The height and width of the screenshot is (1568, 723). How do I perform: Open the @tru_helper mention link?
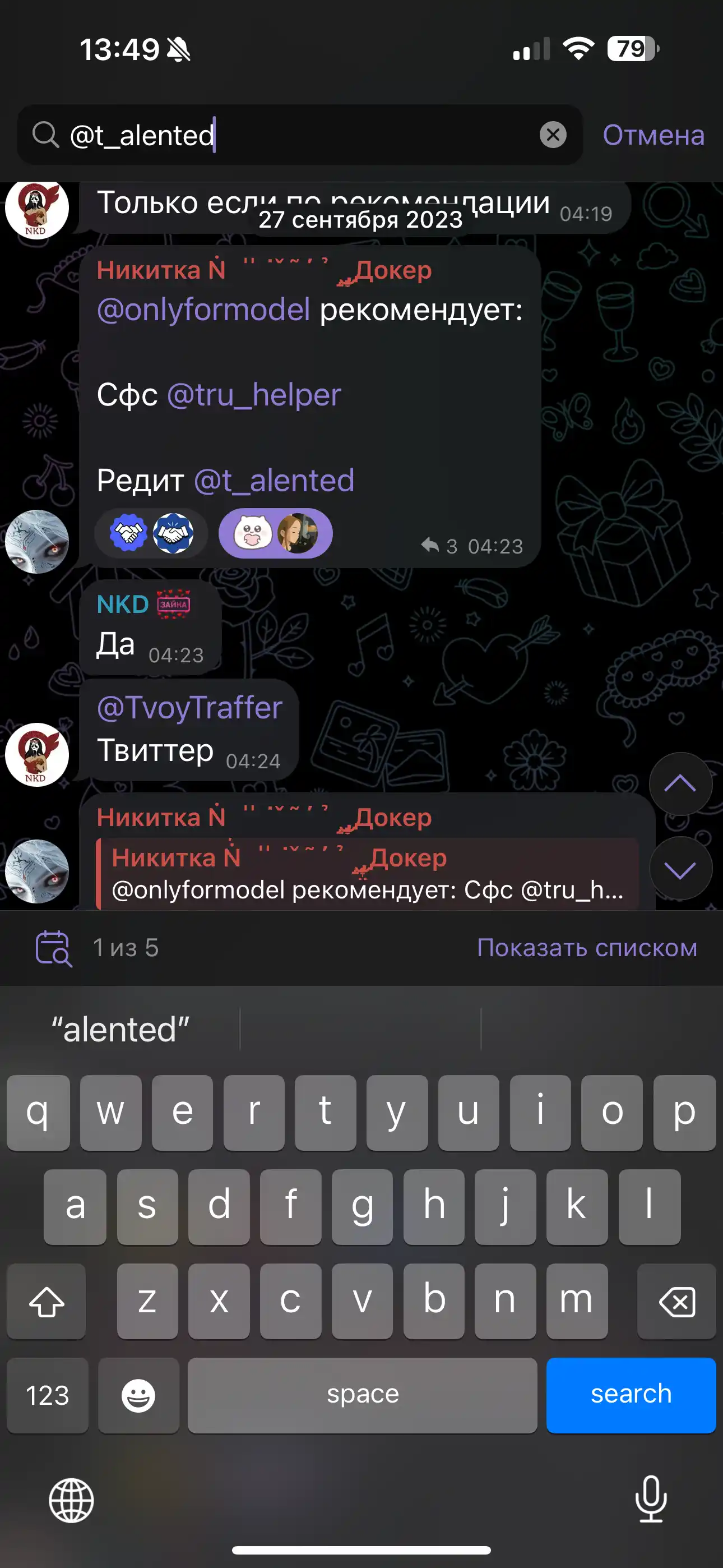[254, 394]
